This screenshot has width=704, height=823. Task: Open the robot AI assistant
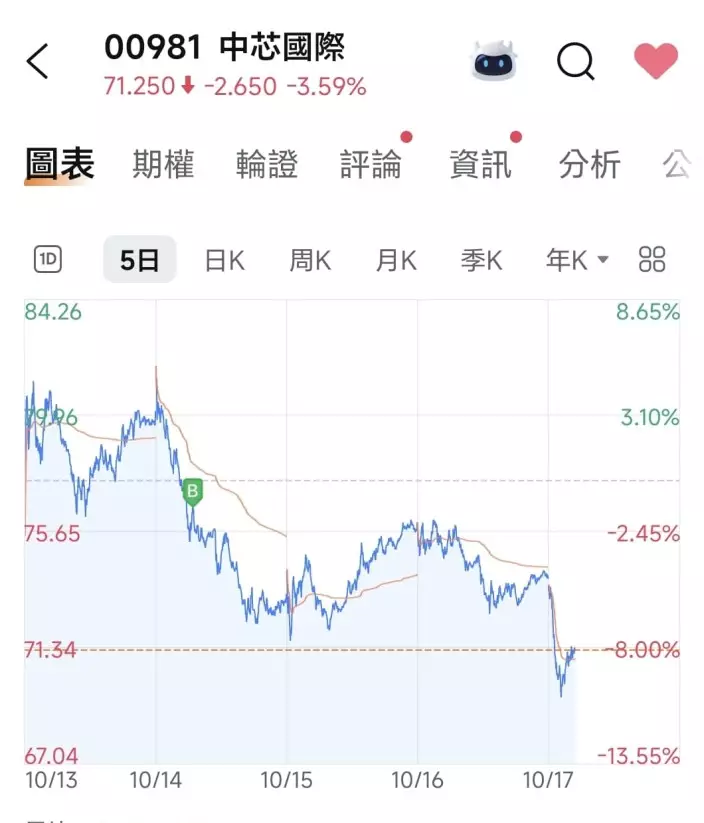(496, 62)
